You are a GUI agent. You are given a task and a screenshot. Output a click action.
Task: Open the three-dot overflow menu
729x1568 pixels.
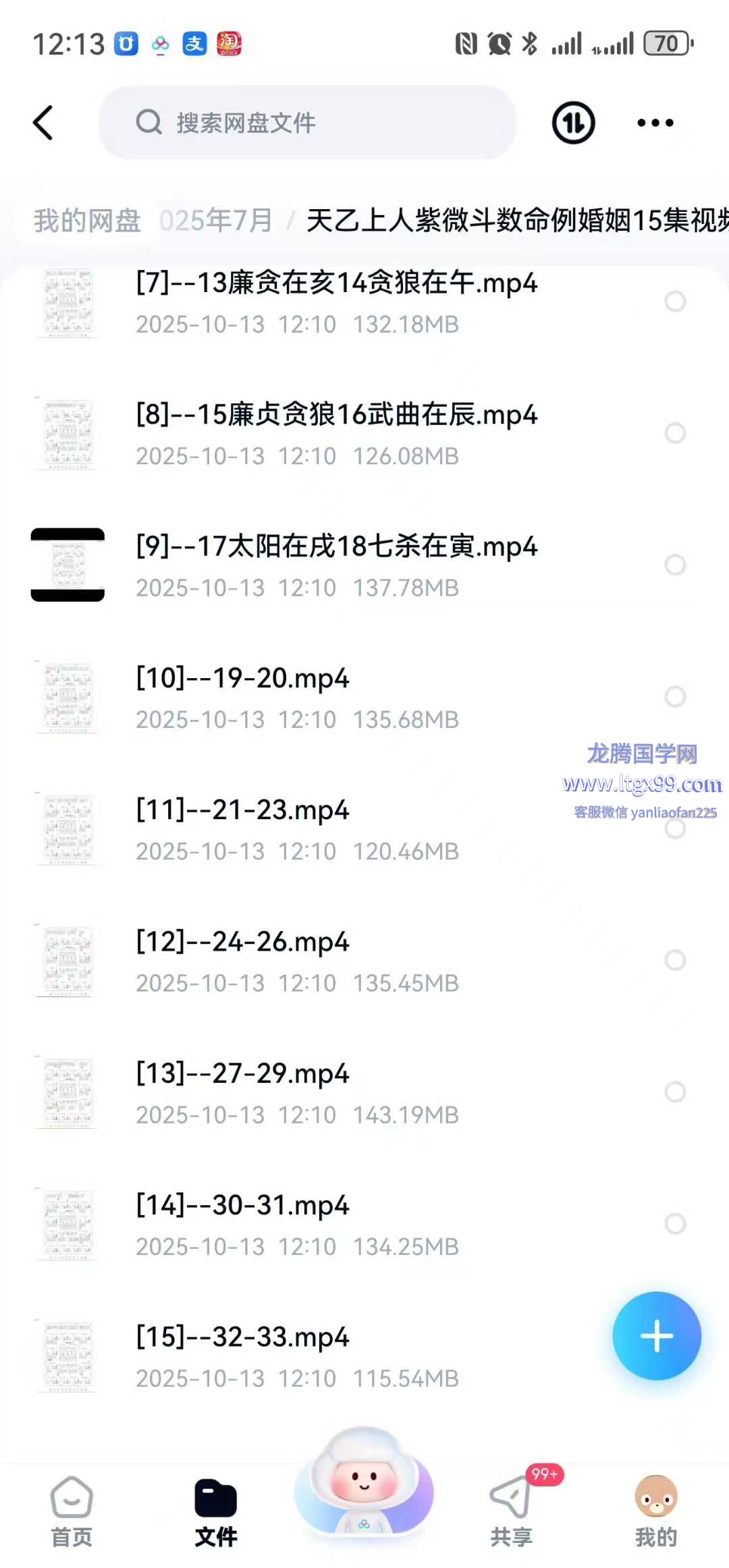[x=655, y=123]
